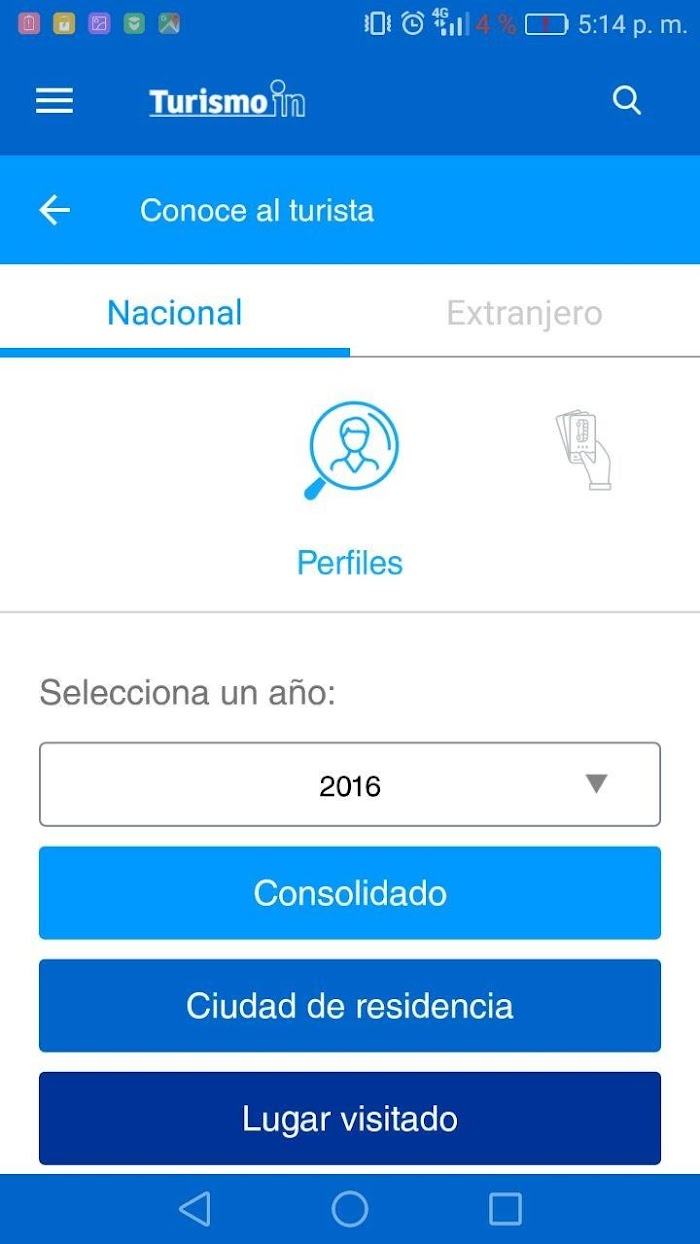This screenshot has width=700, height=1244.
Task: Open the hamburger drawer menu
Action: (54, 101)
